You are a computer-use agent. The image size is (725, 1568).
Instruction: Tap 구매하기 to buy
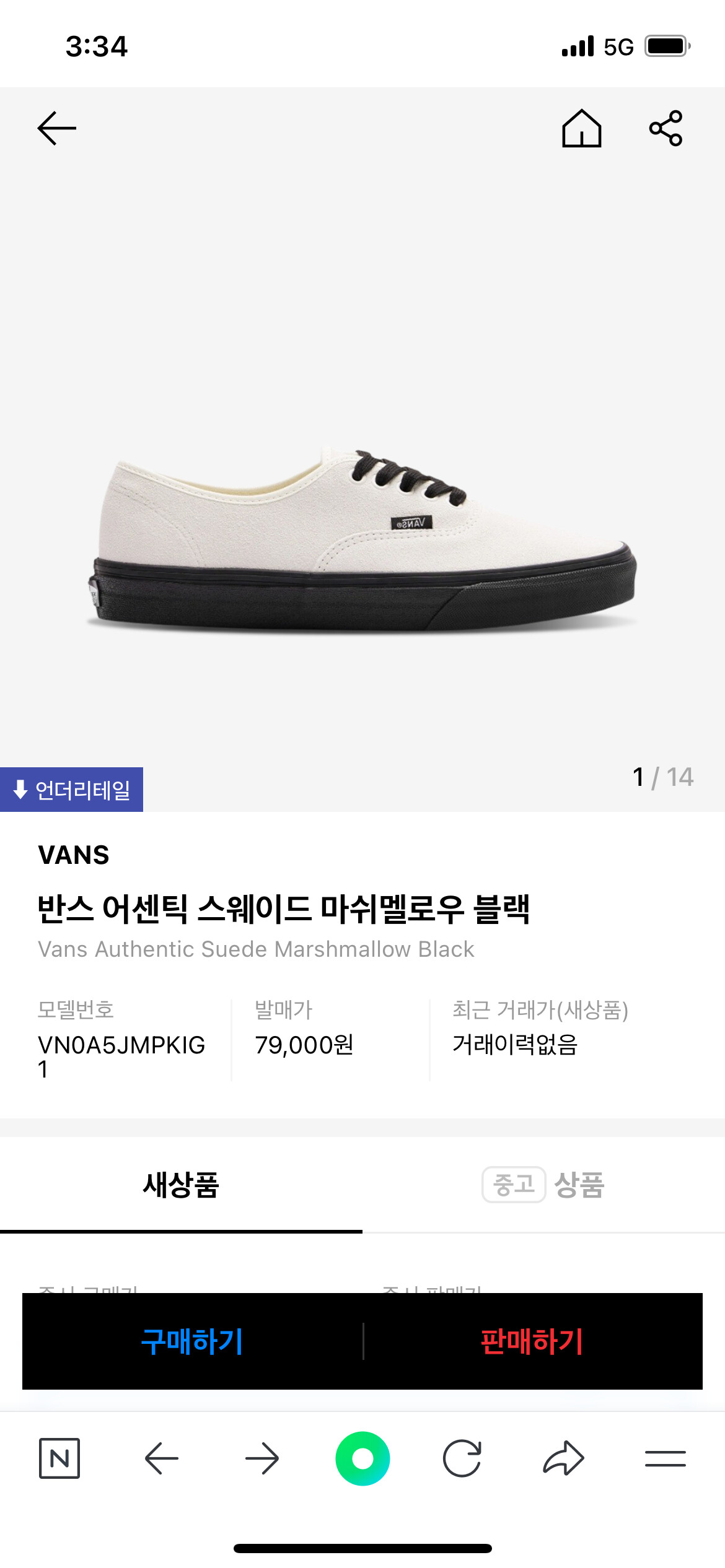pyautogui.click(x=192, y=1341)
